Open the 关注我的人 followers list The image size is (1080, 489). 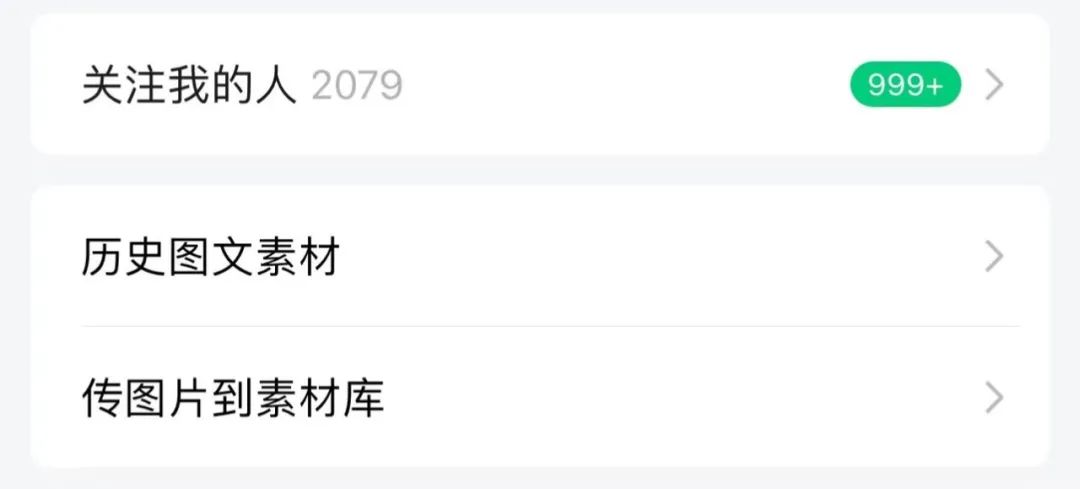pyautogui.click(x=540, y=86)
